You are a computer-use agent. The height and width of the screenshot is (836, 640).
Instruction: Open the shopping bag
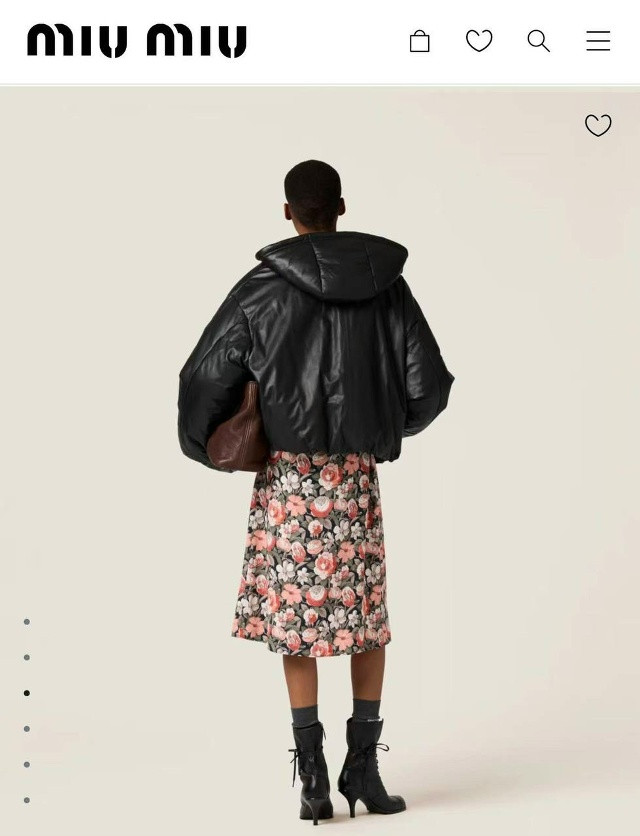coord(420,41)
